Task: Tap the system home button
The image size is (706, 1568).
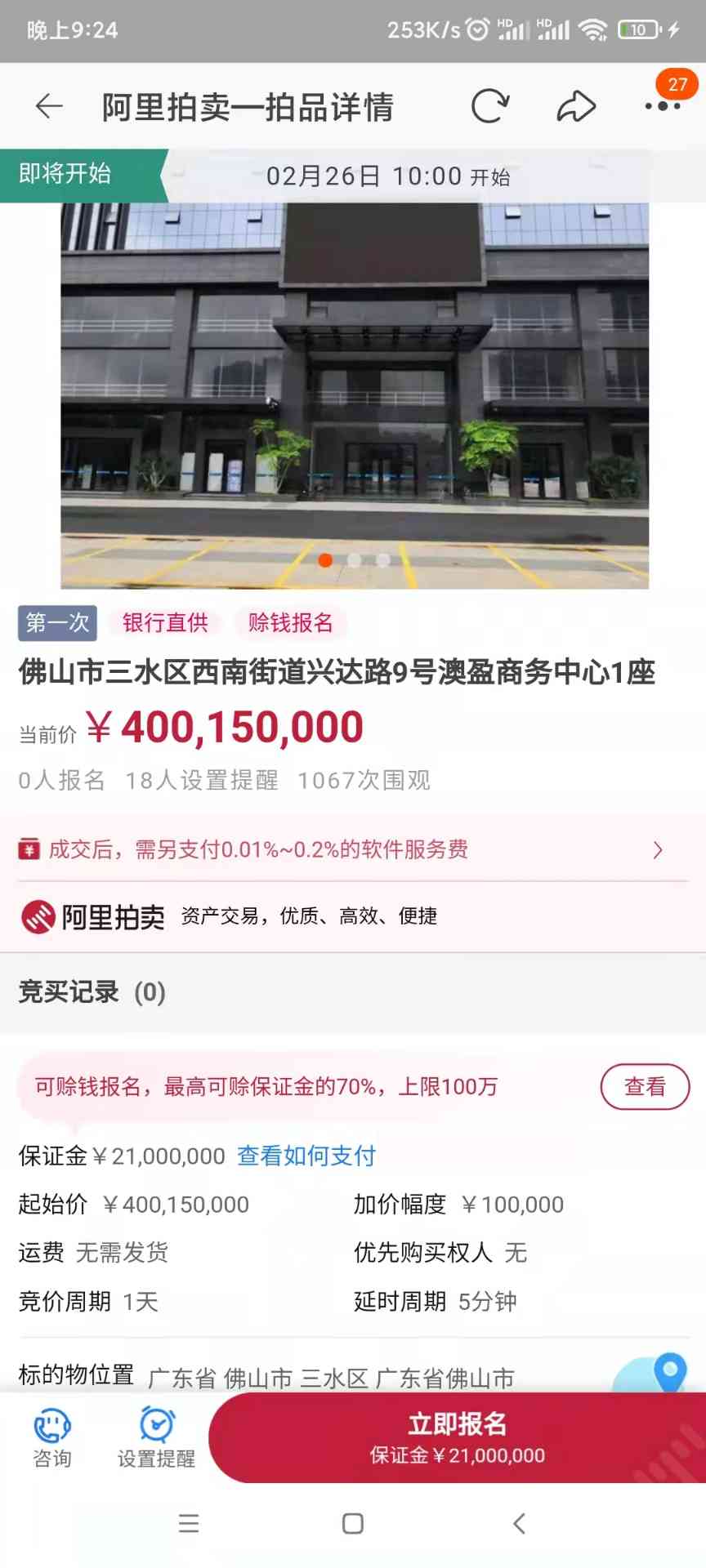Action: [353, 1524]
